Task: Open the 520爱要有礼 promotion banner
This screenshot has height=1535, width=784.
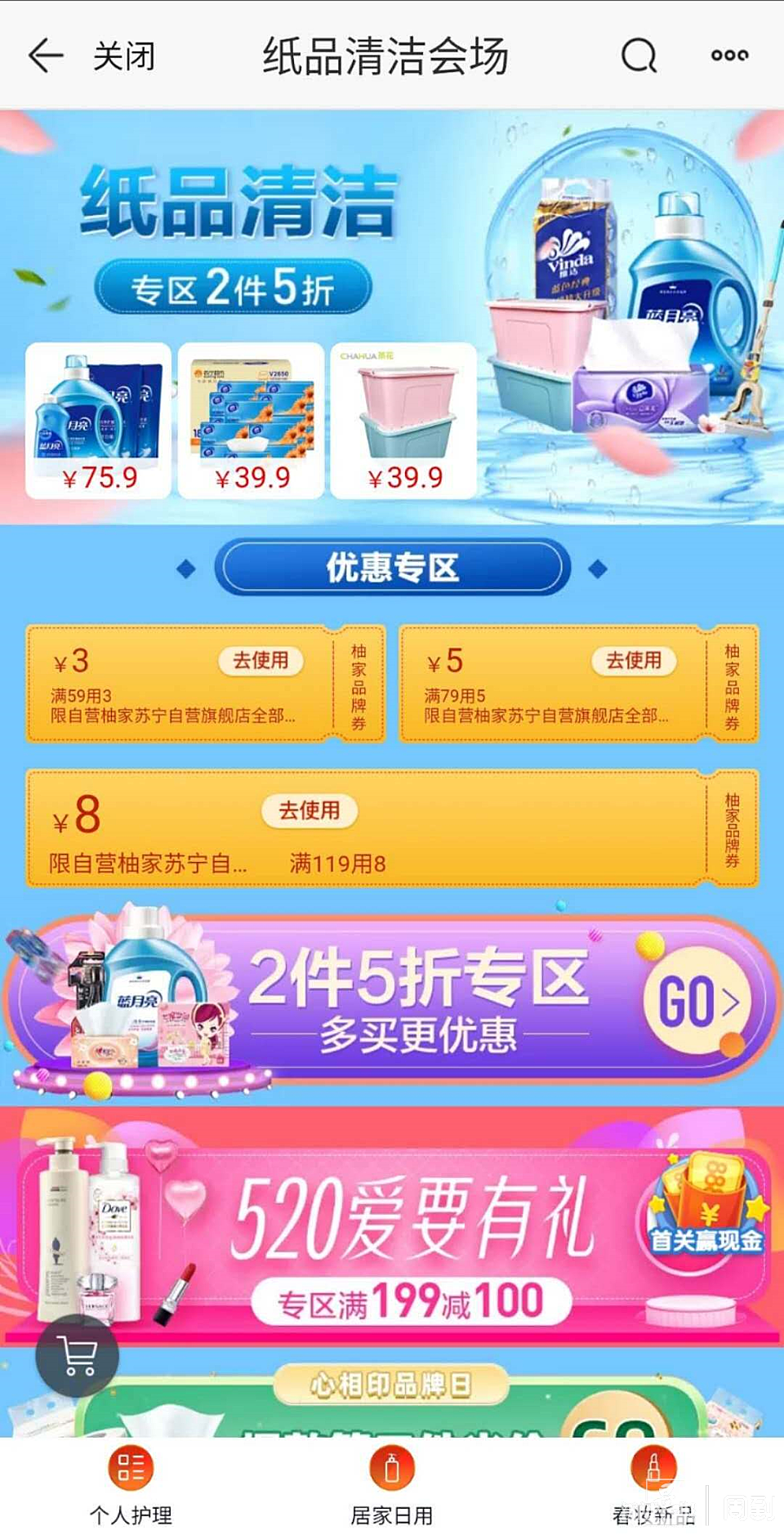Action: (408, 1225)
